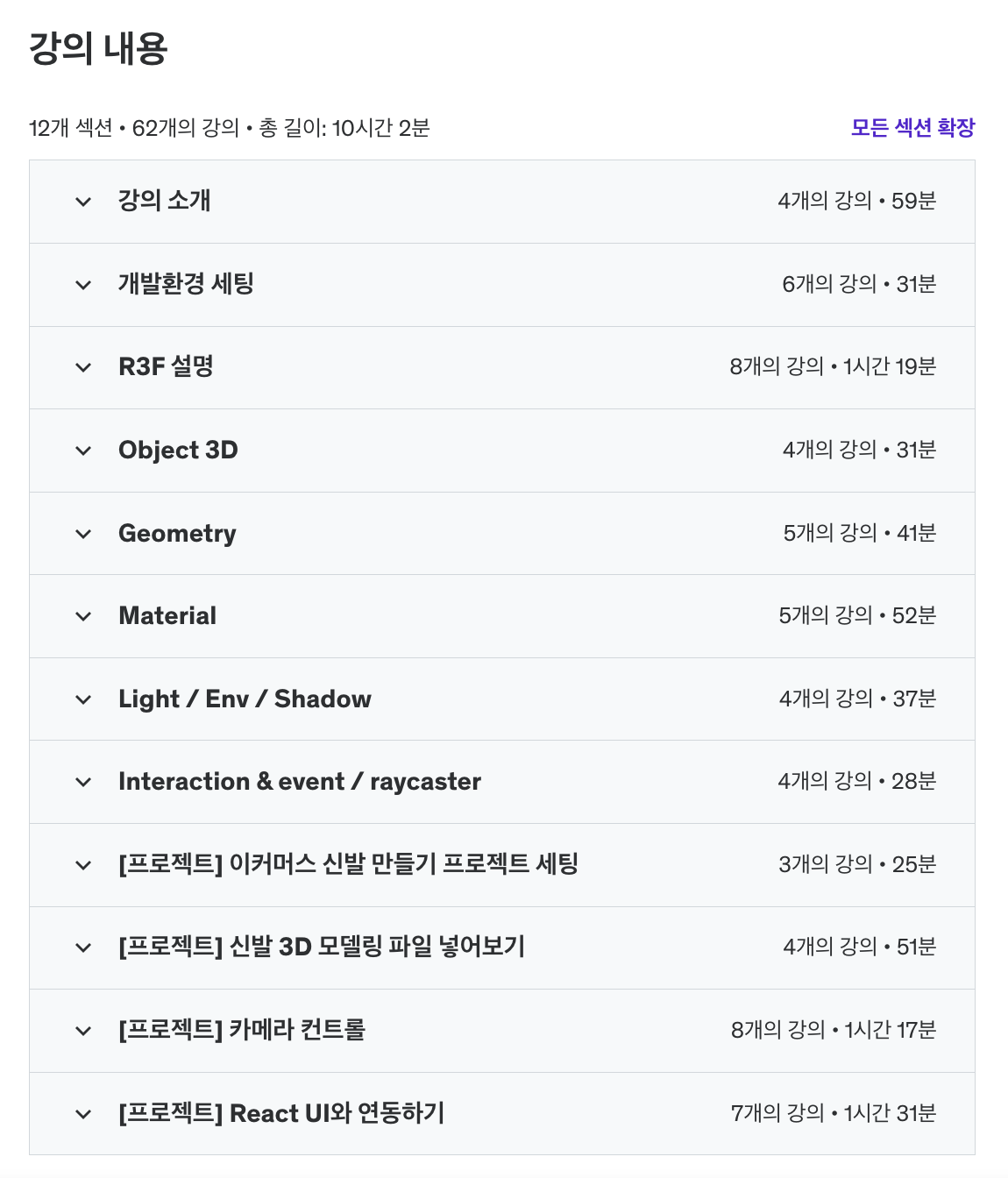Expand the 카메라 컨트롤 project section

(x=502, y=1031)
